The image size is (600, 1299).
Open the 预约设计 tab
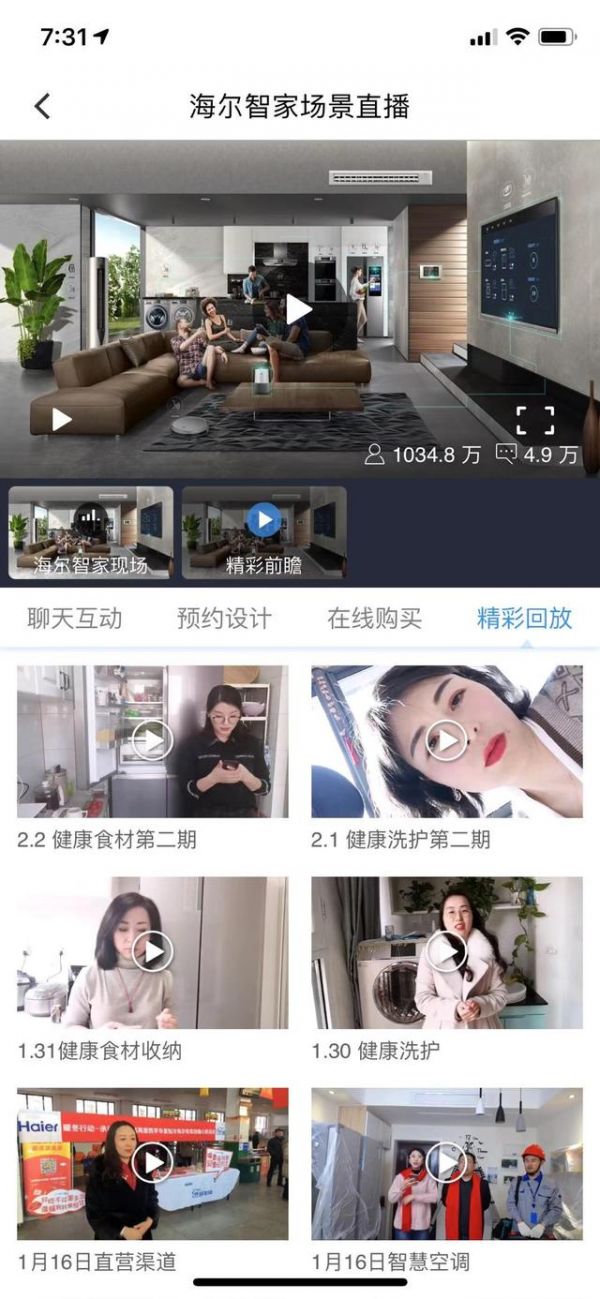[224, 618]
